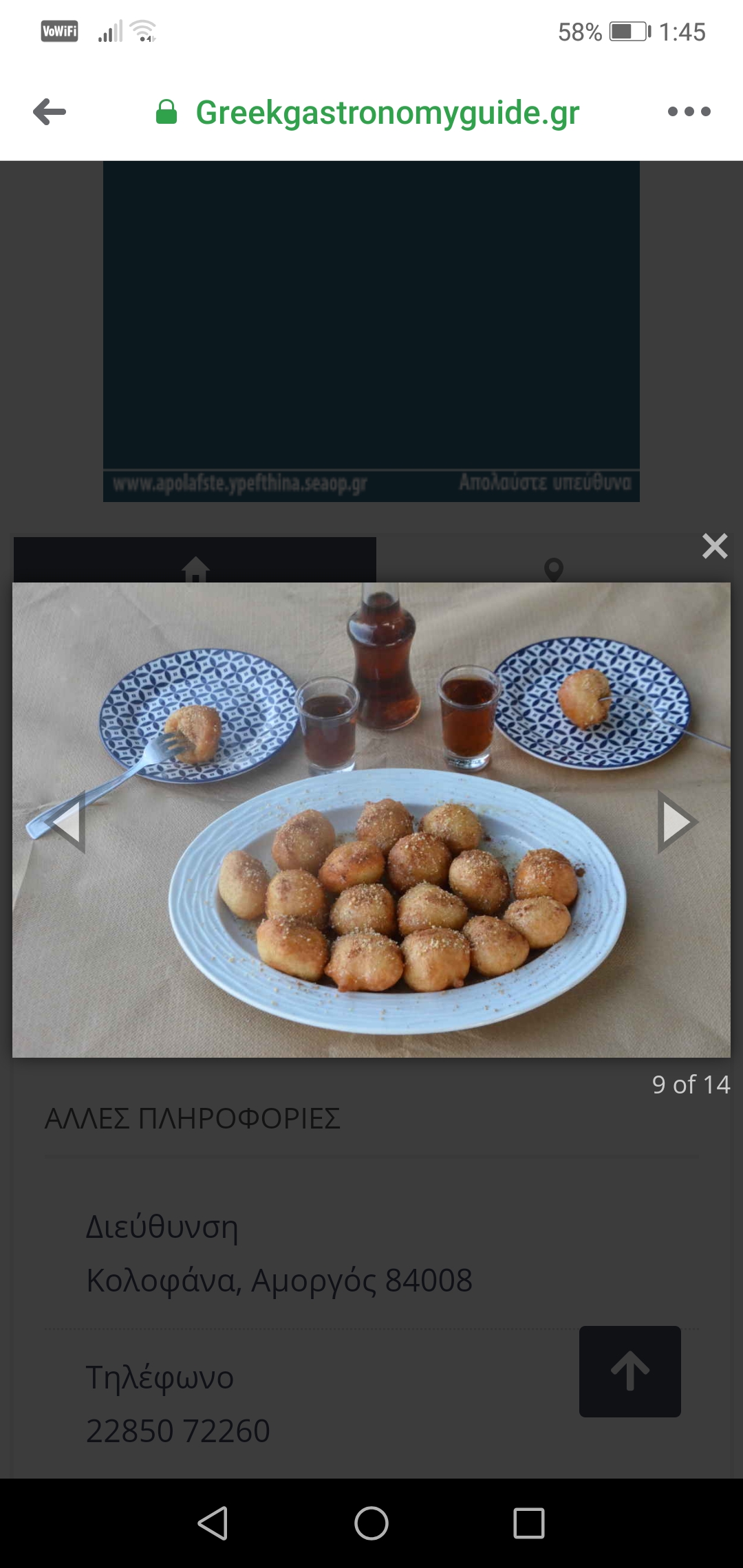
Task: Go back using the browser arrow
Action: click(x=50, y=111)
